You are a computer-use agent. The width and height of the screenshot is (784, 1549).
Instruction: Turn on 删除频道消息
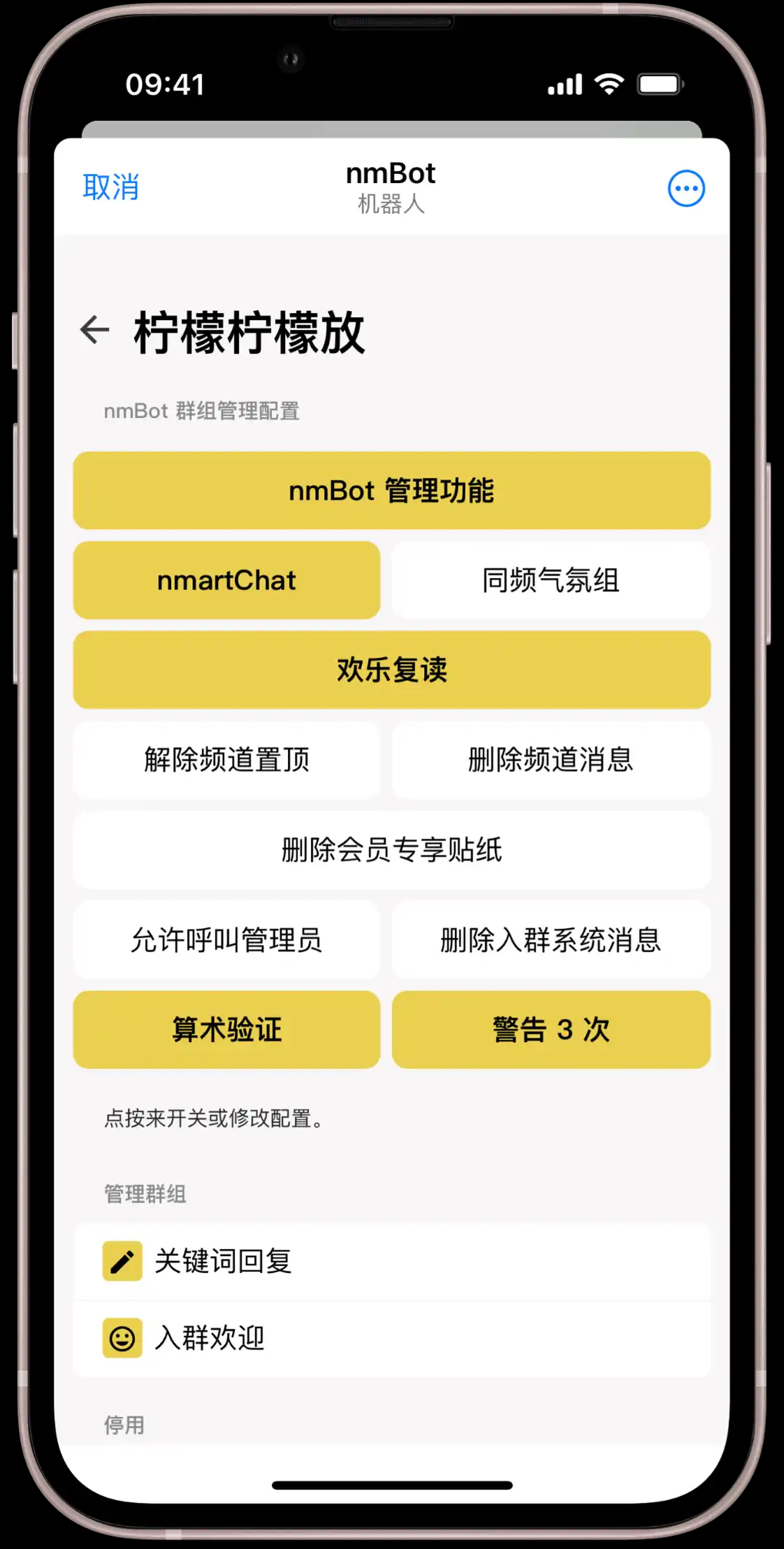(x=551, y=761)
